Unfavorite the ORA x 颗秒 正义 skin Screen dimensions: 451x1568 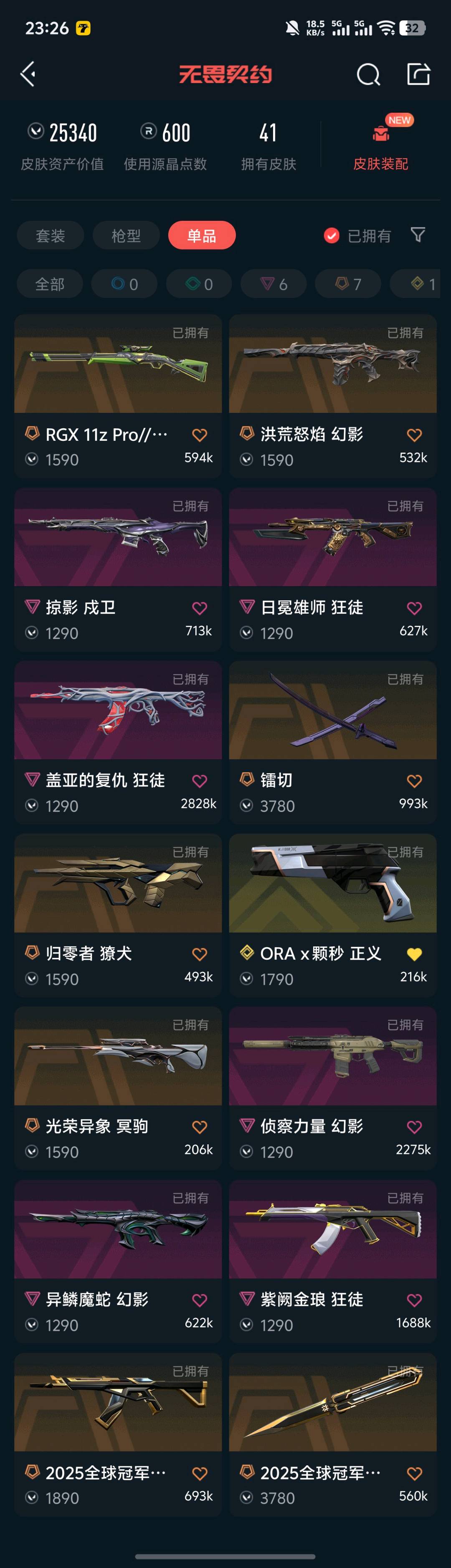414,954
